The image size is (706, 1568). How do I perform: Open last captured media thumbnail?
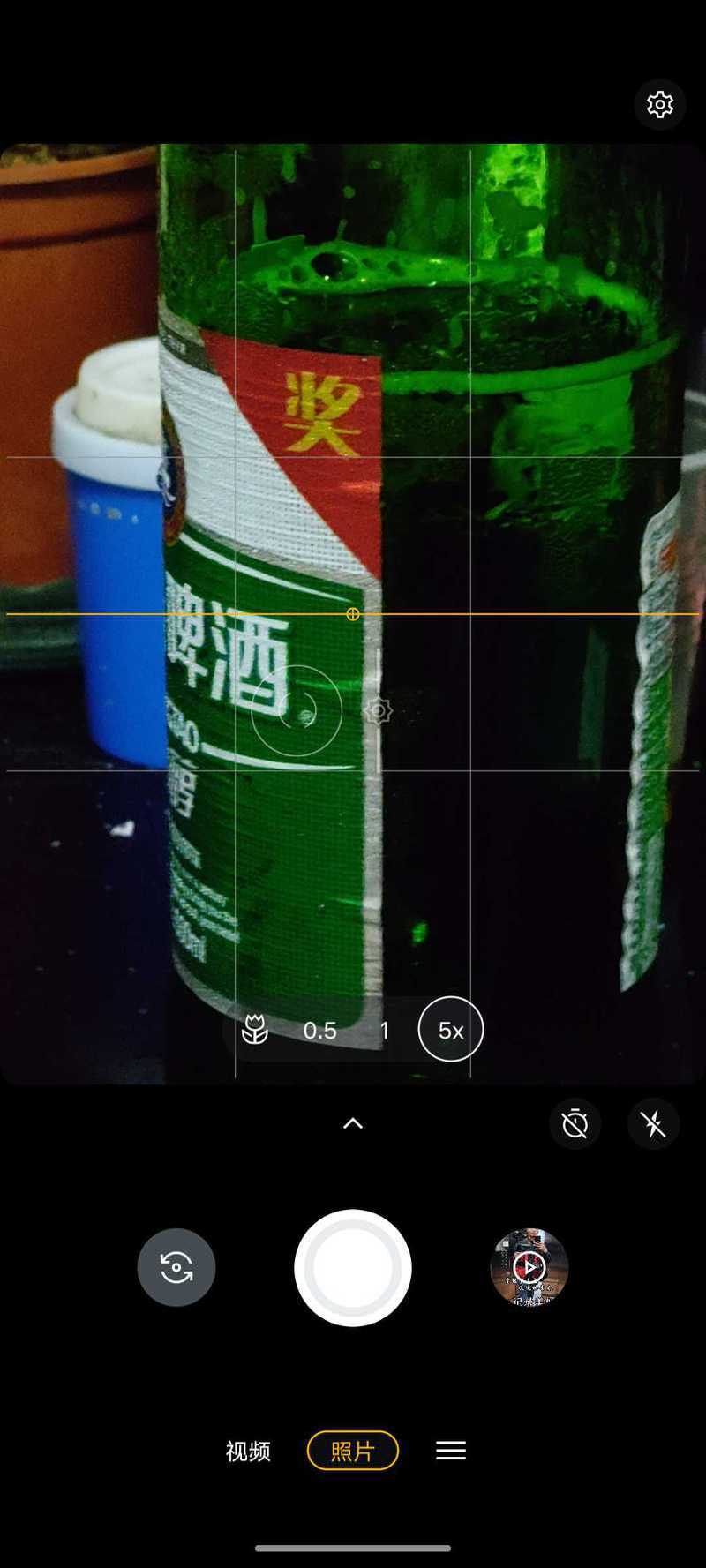point(529,1267)
